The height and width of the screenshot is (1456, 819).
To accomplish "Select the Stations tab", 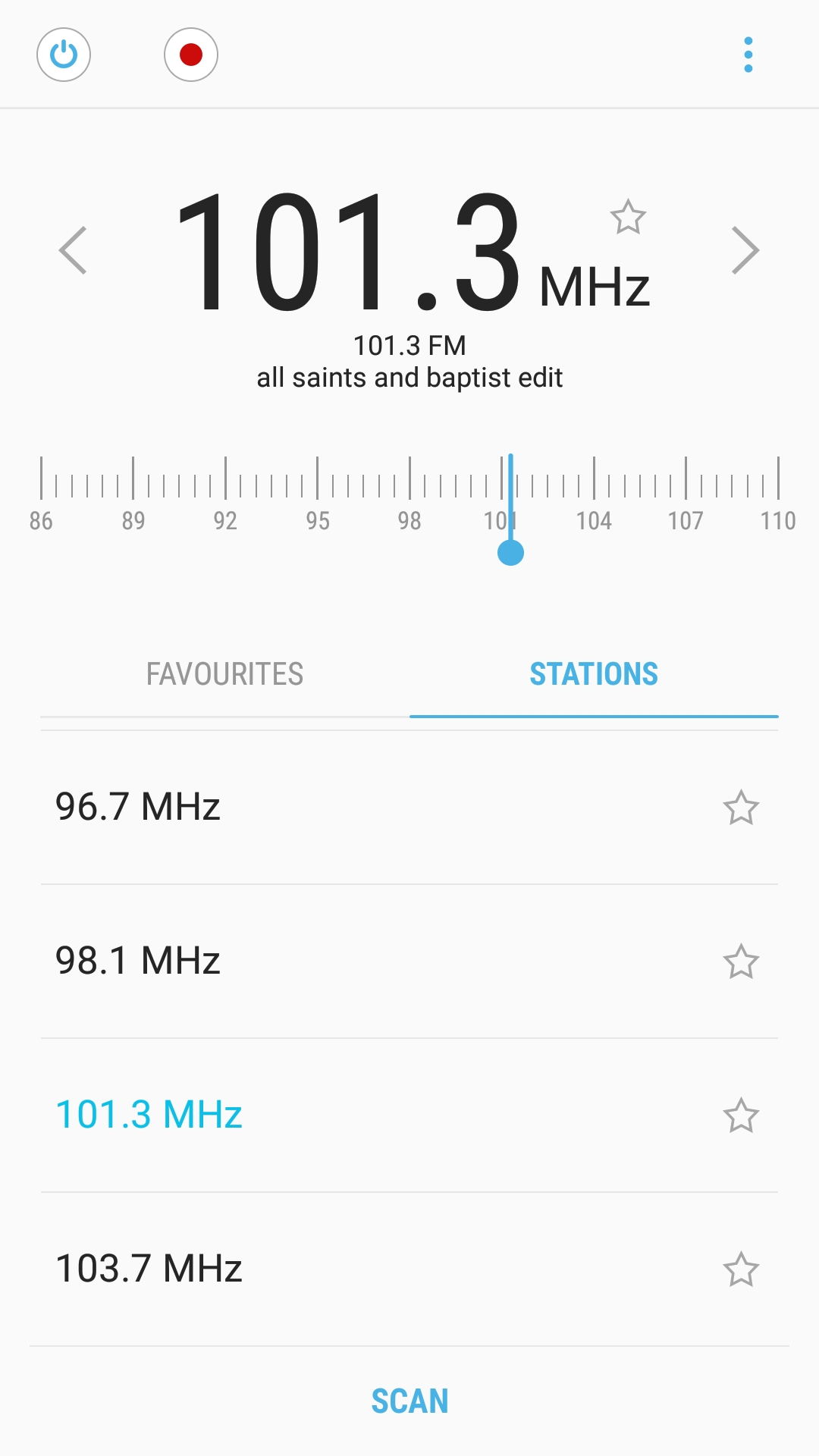I will [594, 674].
